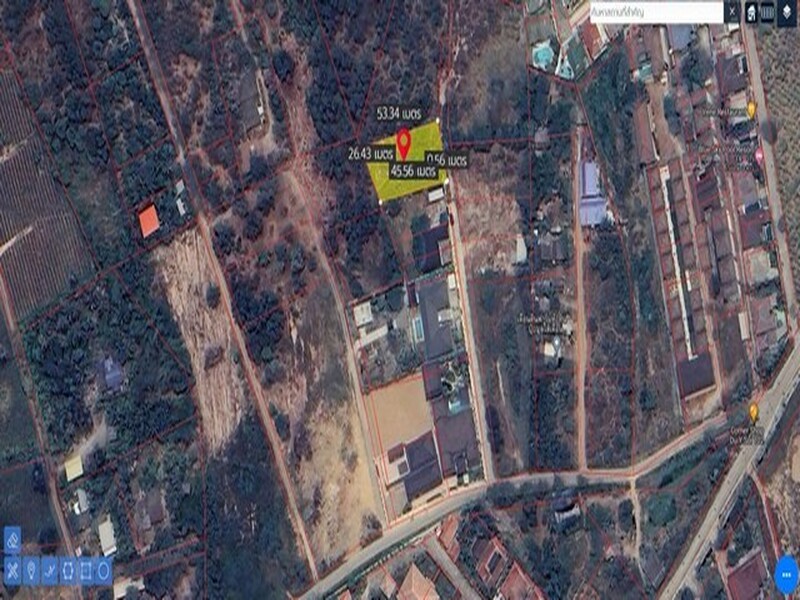Tap the map layers icon
Screen dimensions: 800x600
(x=786, y=12)
